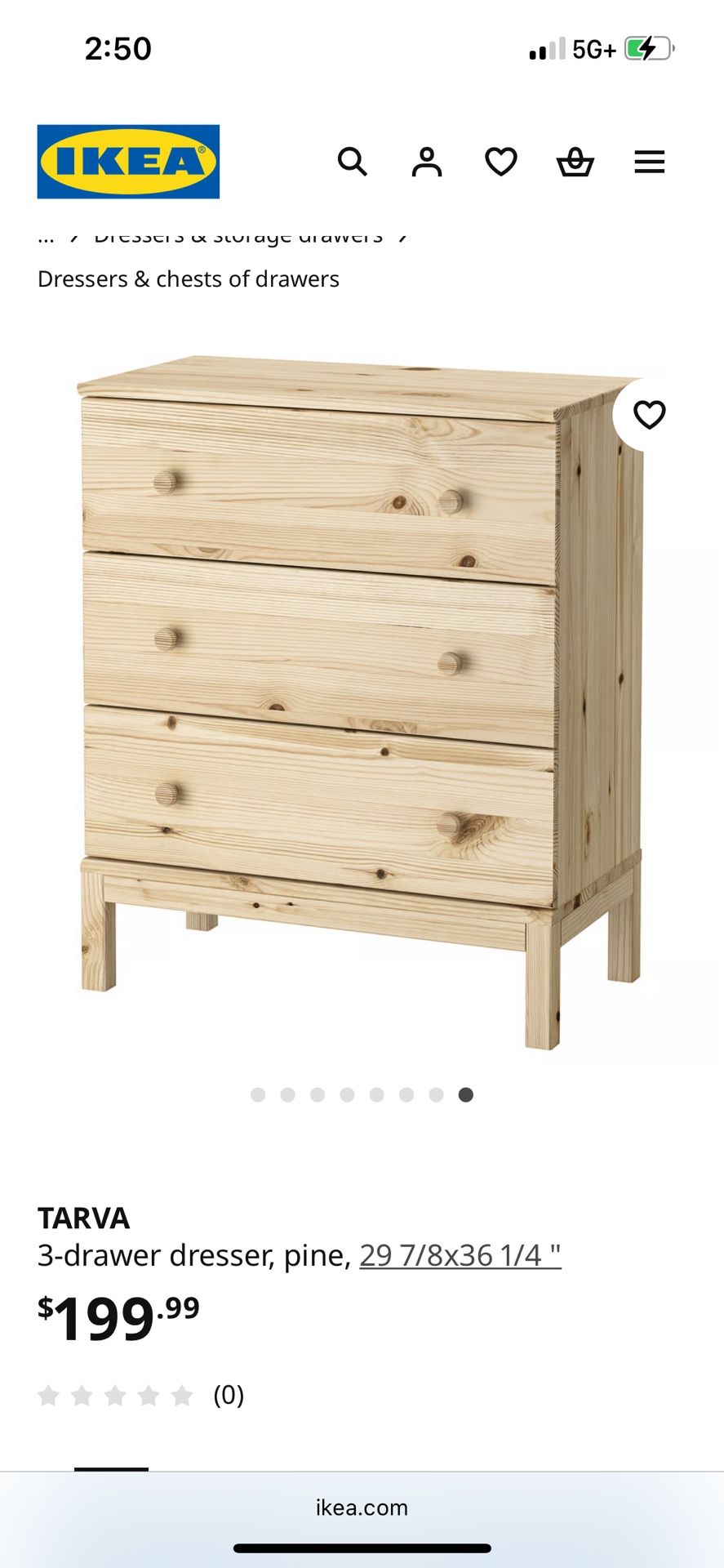The width and height of the screenshot is (724, 1568).
Task: Open the 29 7/8x36 1/4 size link
Action: 460,1255
